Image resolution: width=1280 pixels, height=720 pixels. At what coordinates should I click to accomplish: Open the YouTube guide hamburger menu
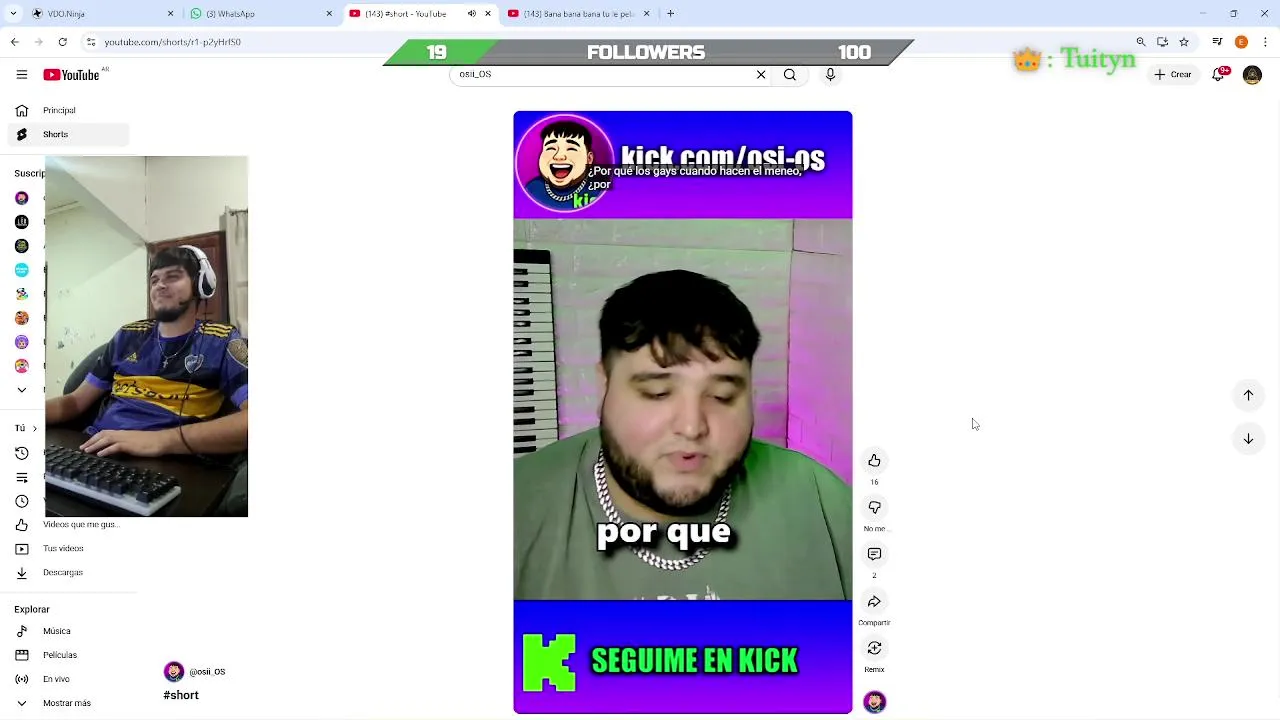21,75
